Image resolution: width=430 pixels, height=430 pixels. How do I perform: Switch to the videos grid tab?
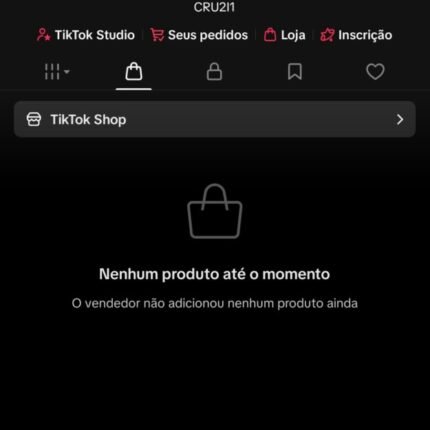[57, 72]
